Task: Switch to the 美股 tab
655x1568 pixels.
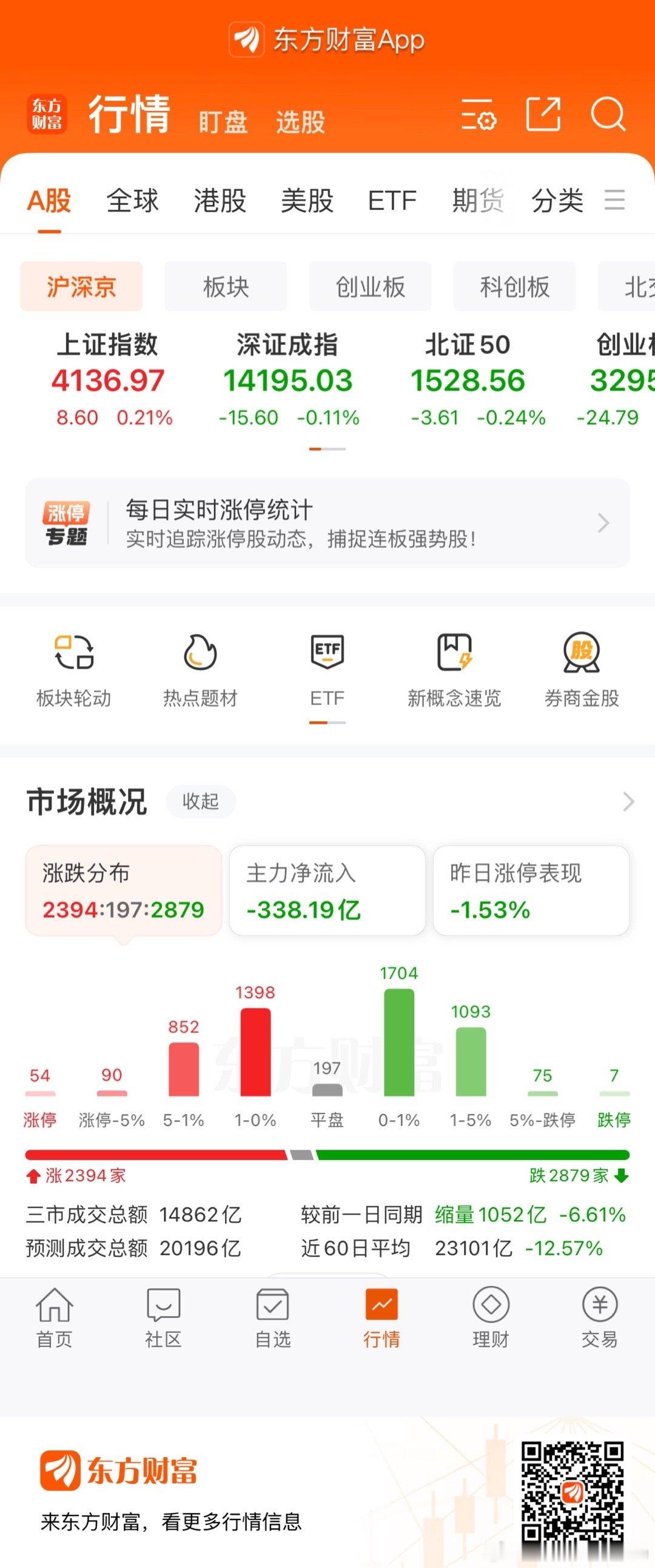Action: point(307,201)
